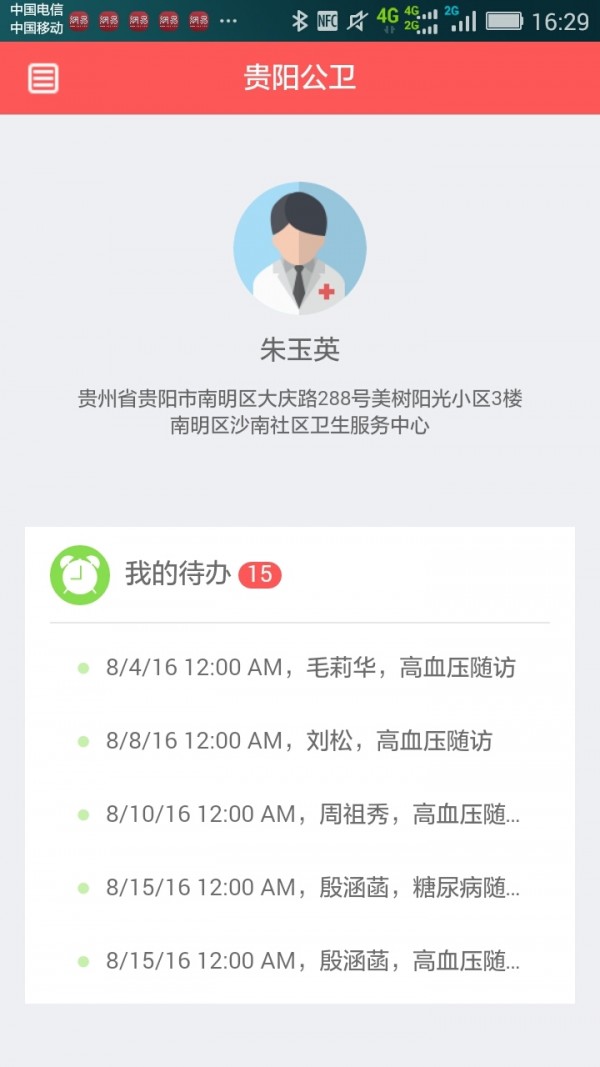600x1067 pixels.
Task: Open 殷涵菡 糖尿病随访 task
Action: [312, 887]
